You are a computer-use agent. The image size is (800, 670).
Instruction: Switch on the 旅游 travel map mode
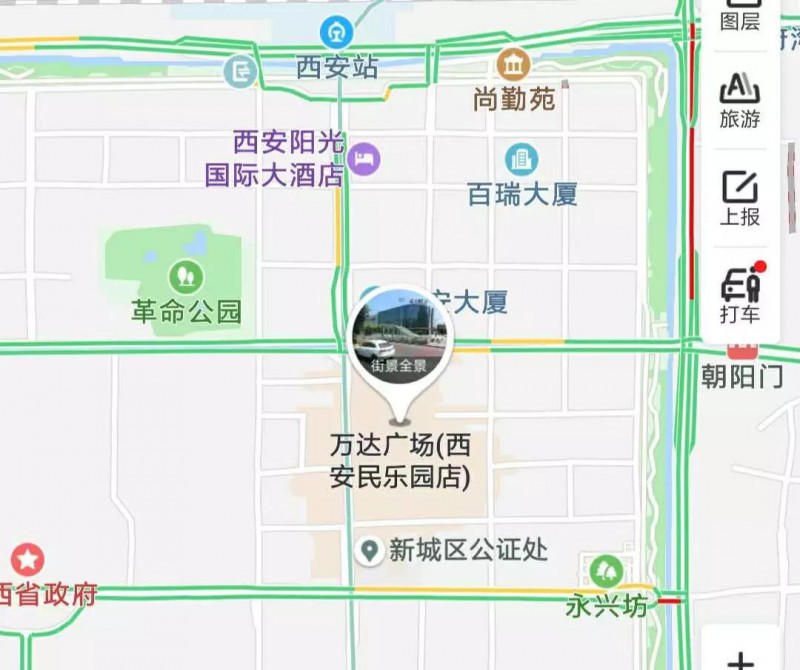click(x=740, y=100)
